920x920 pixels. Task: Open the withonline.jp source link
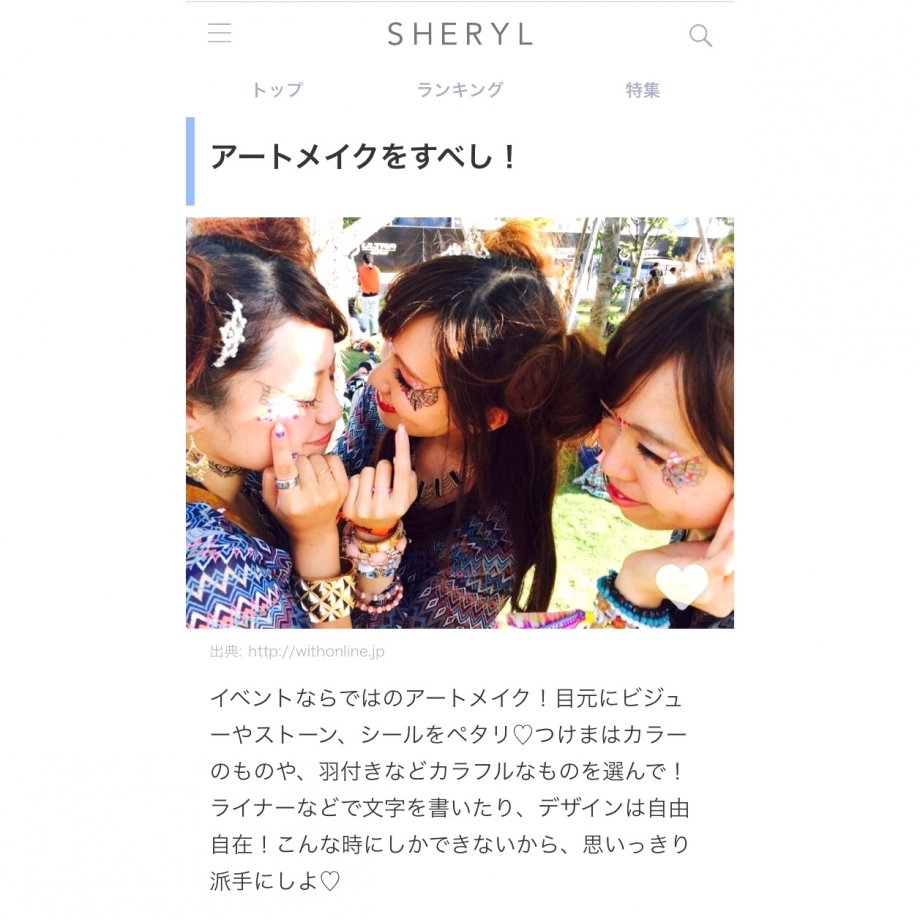coord(315,652)
